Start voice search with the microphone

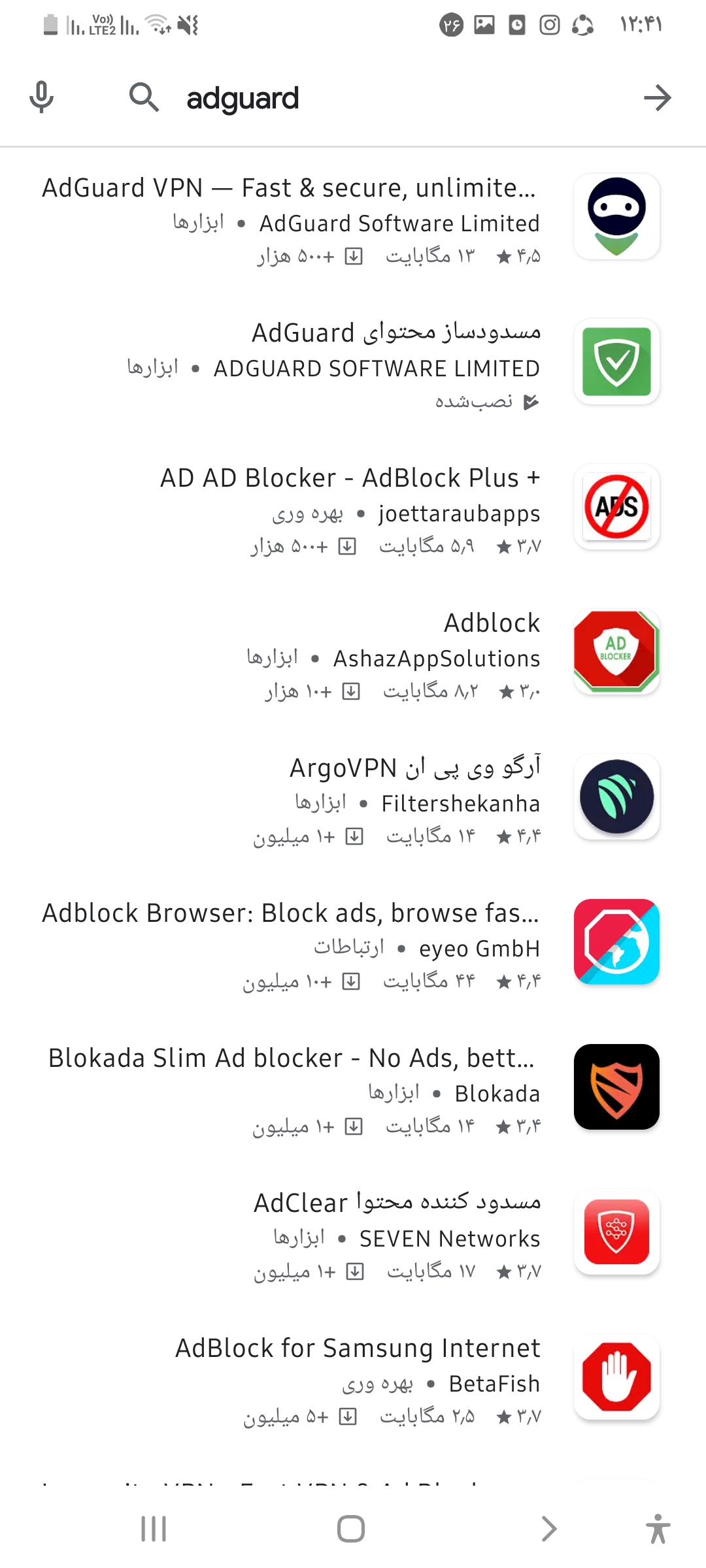[x=41, y=98]
